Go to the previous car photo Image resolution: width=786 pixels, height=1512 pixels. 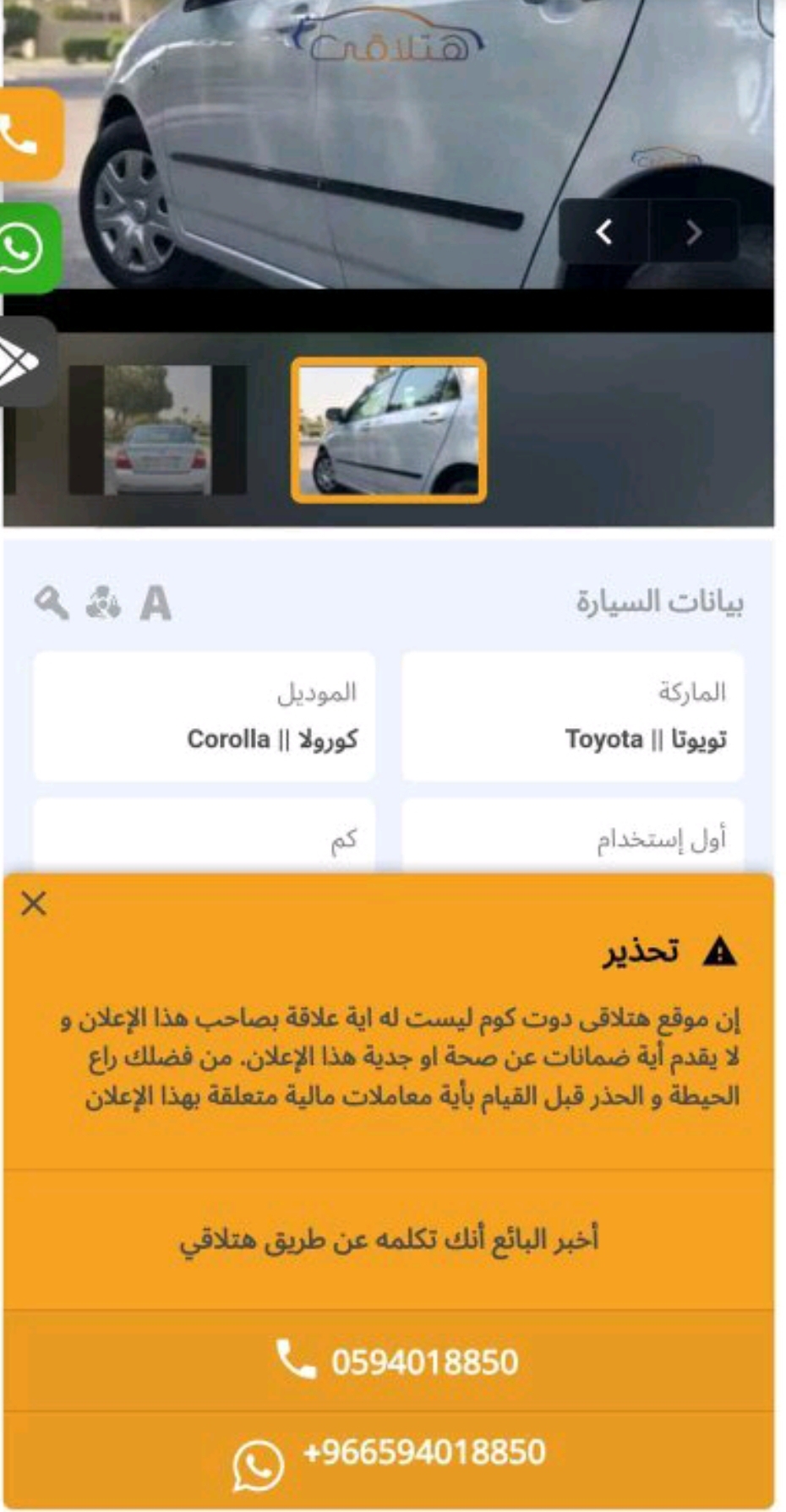[x=603, y=231]
